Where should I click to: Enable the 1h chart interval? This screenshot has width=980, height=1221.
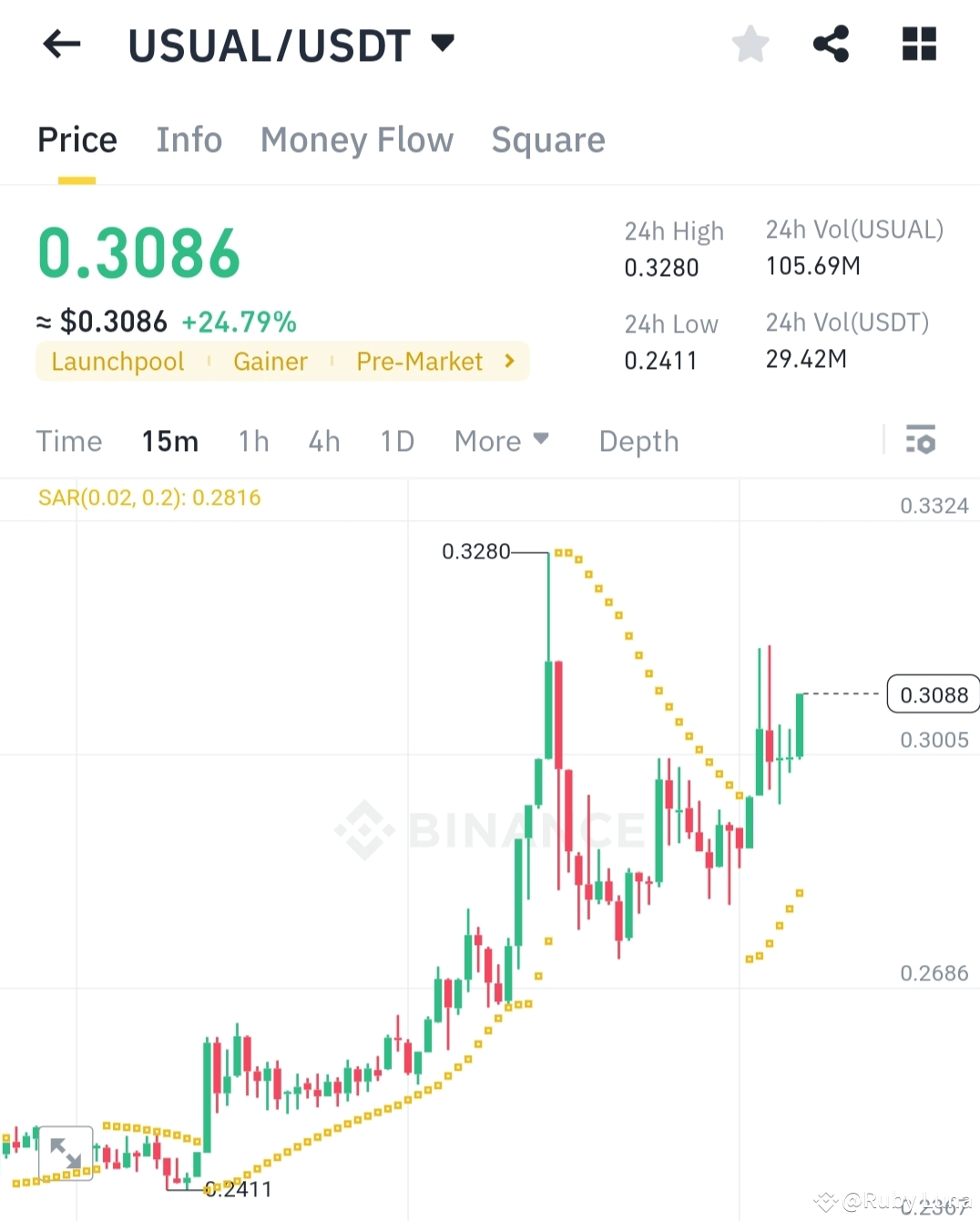(253, 441)
